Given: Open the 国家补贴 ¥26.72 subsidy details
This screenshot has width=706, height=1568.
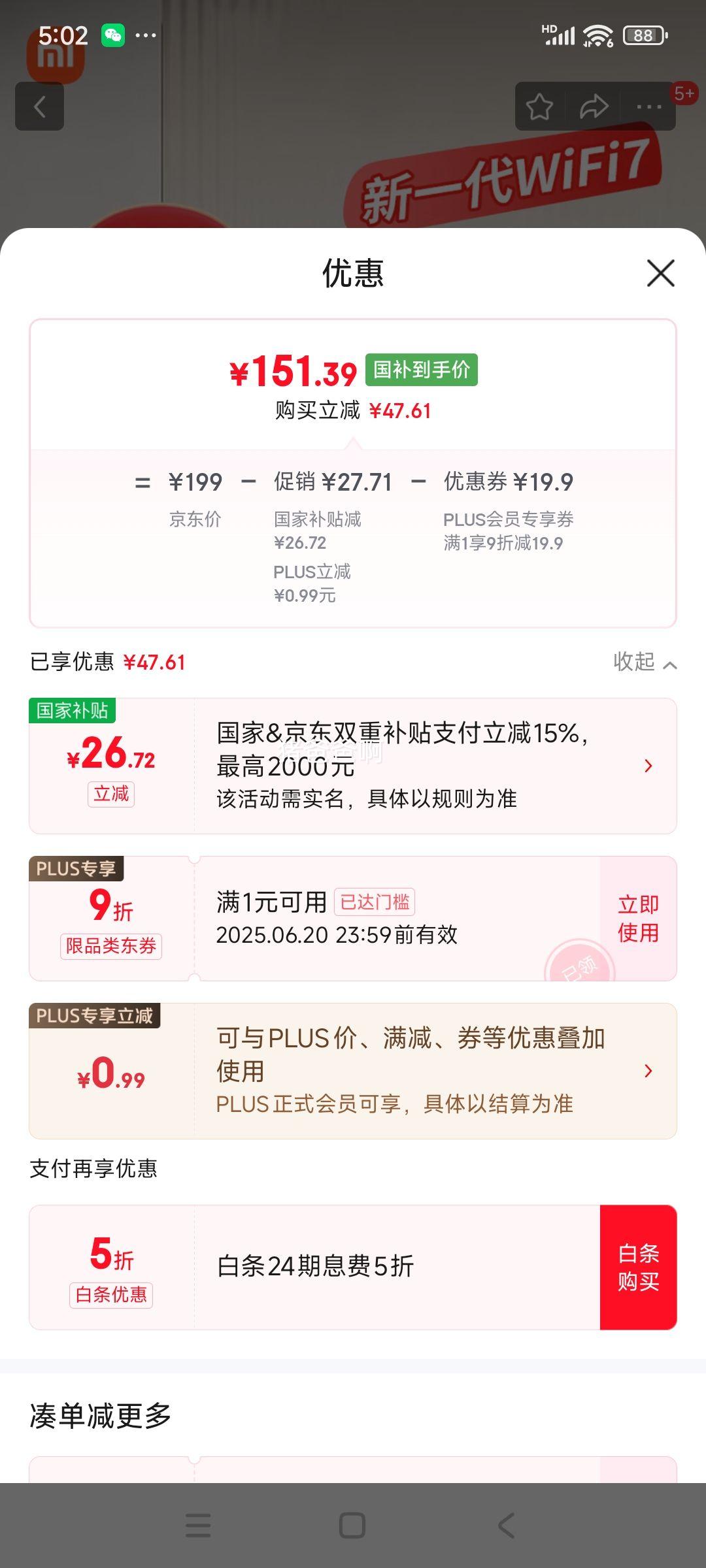Looking at the screenshot, I should click(353, 766).
